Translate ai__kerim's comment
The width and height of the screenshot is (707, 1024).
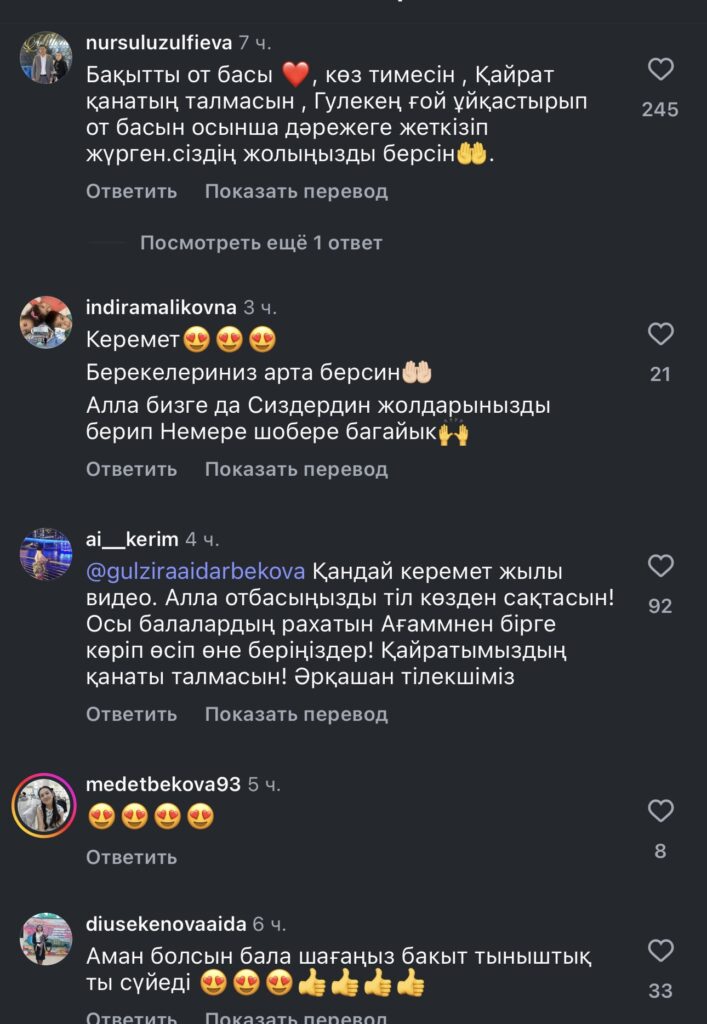pyautogui.click(x=296, y=714)
